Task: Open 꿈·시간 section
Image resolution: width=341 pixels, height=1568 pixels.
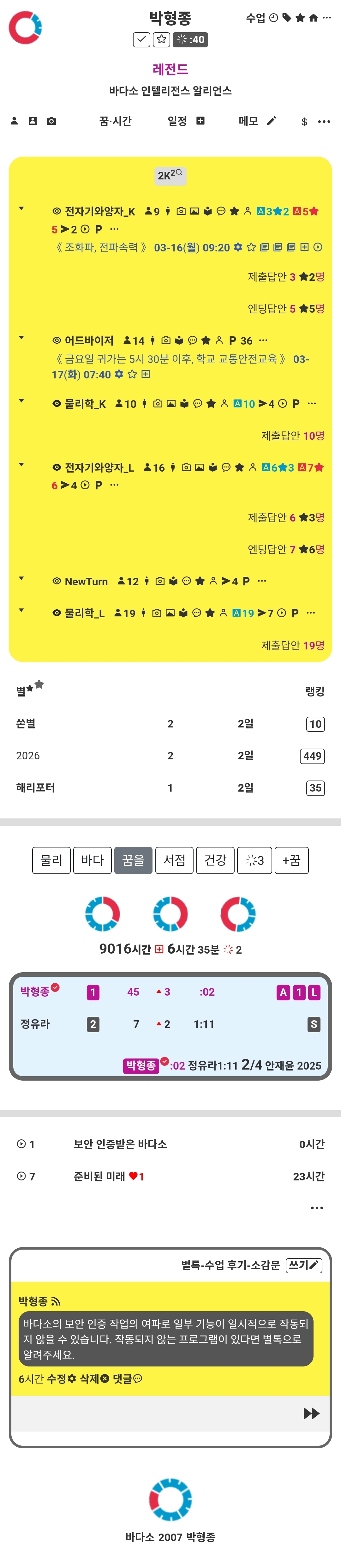Action: [x=115, y=121]
